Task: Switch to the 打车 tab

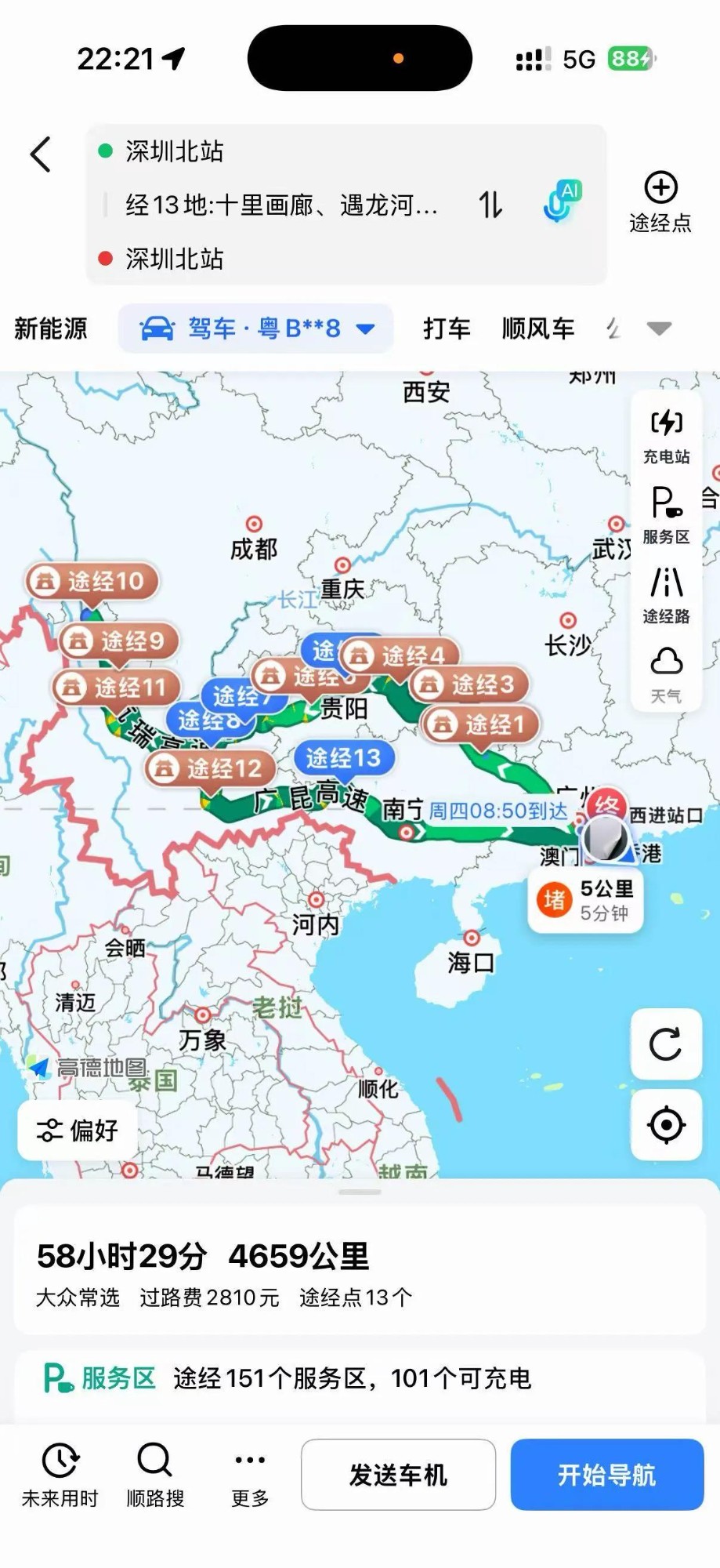Action: 447,328
